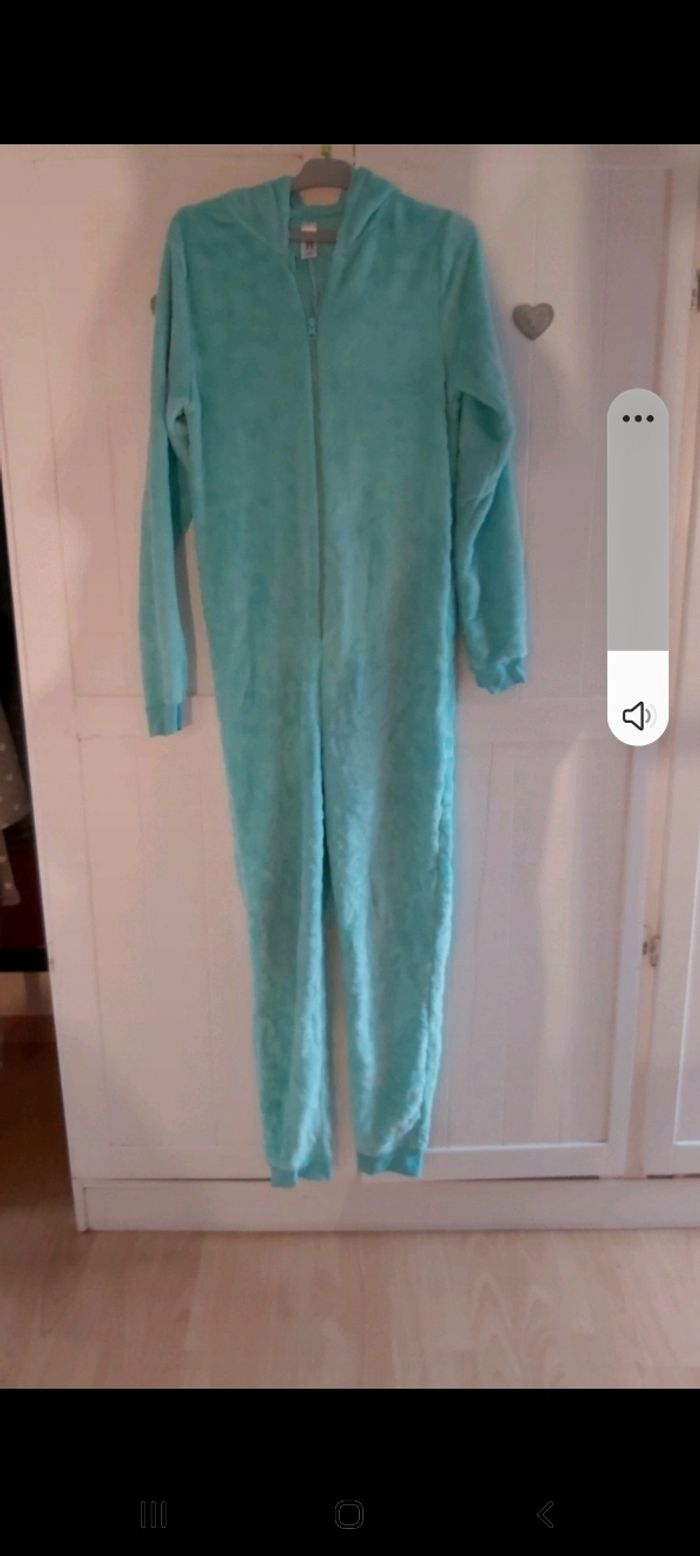
Task: Go back using the navigation bar
Action: [x=545, y=1514]
